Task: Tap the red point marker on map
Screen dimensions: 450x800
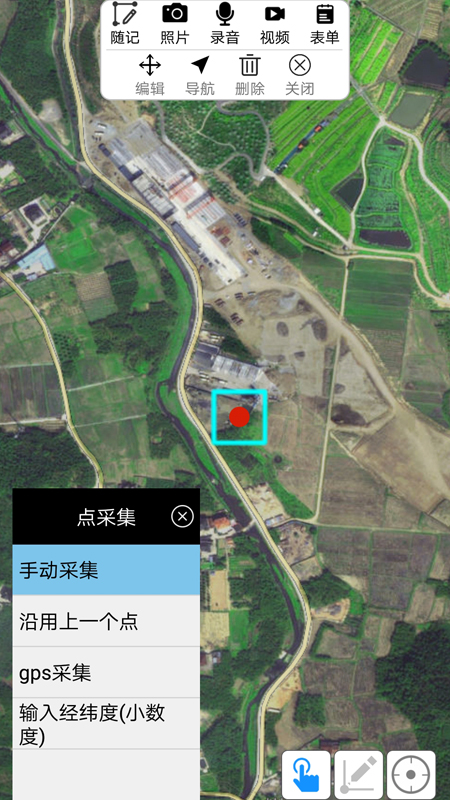Action: coord(239,417)
